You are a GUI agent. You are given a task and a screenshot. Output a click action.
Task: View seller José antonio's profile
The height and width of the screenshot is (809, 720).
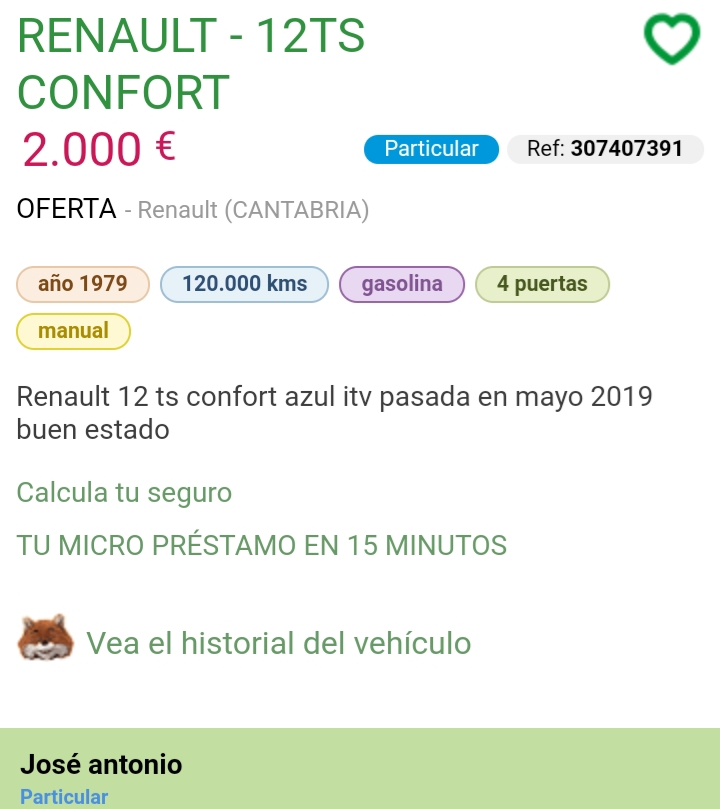tap(102, 766)
